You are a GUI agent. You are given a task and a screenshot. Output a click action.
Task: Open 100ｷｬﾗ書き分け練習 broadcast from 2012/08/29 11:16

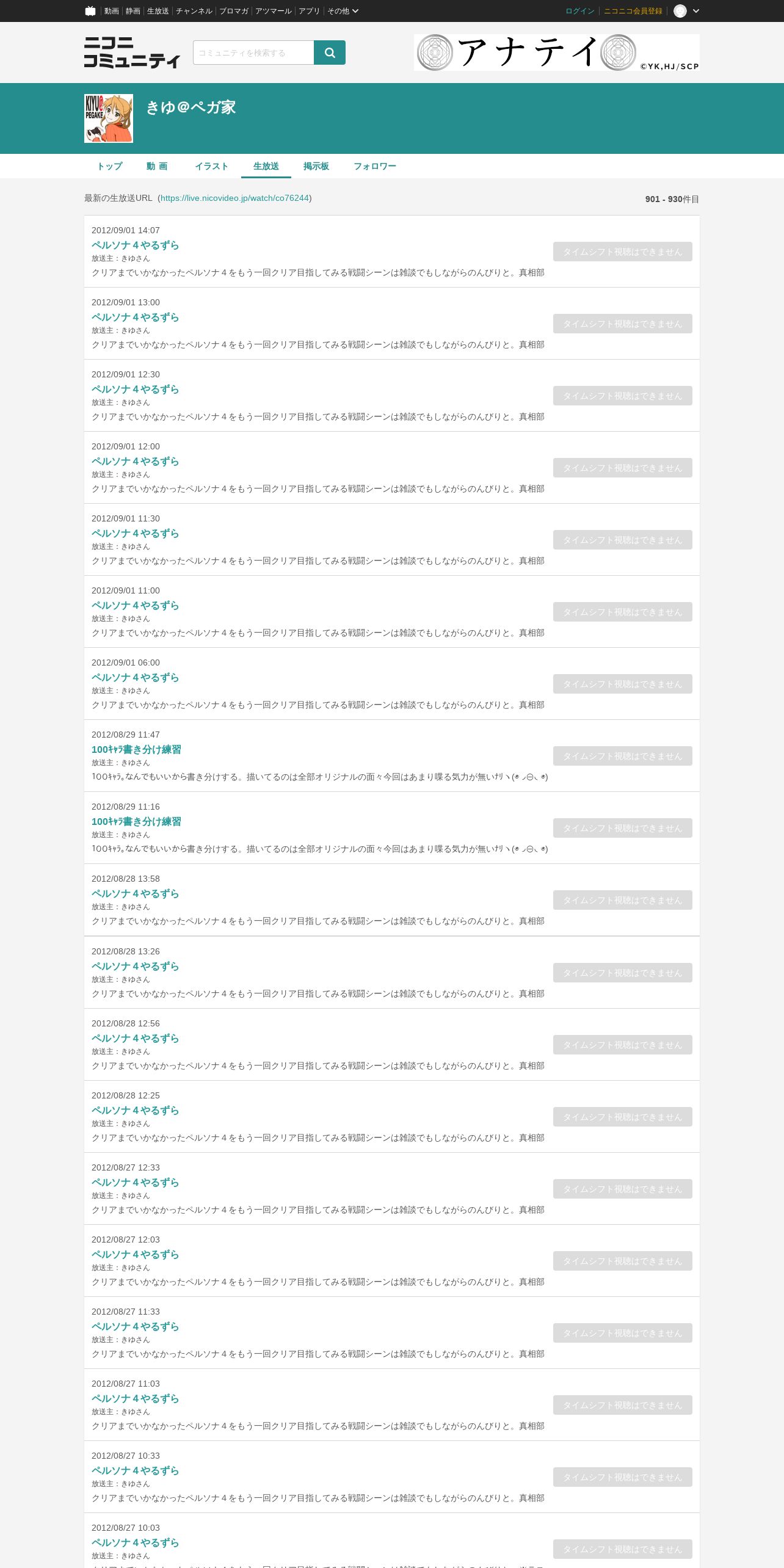tap(136, 821)
